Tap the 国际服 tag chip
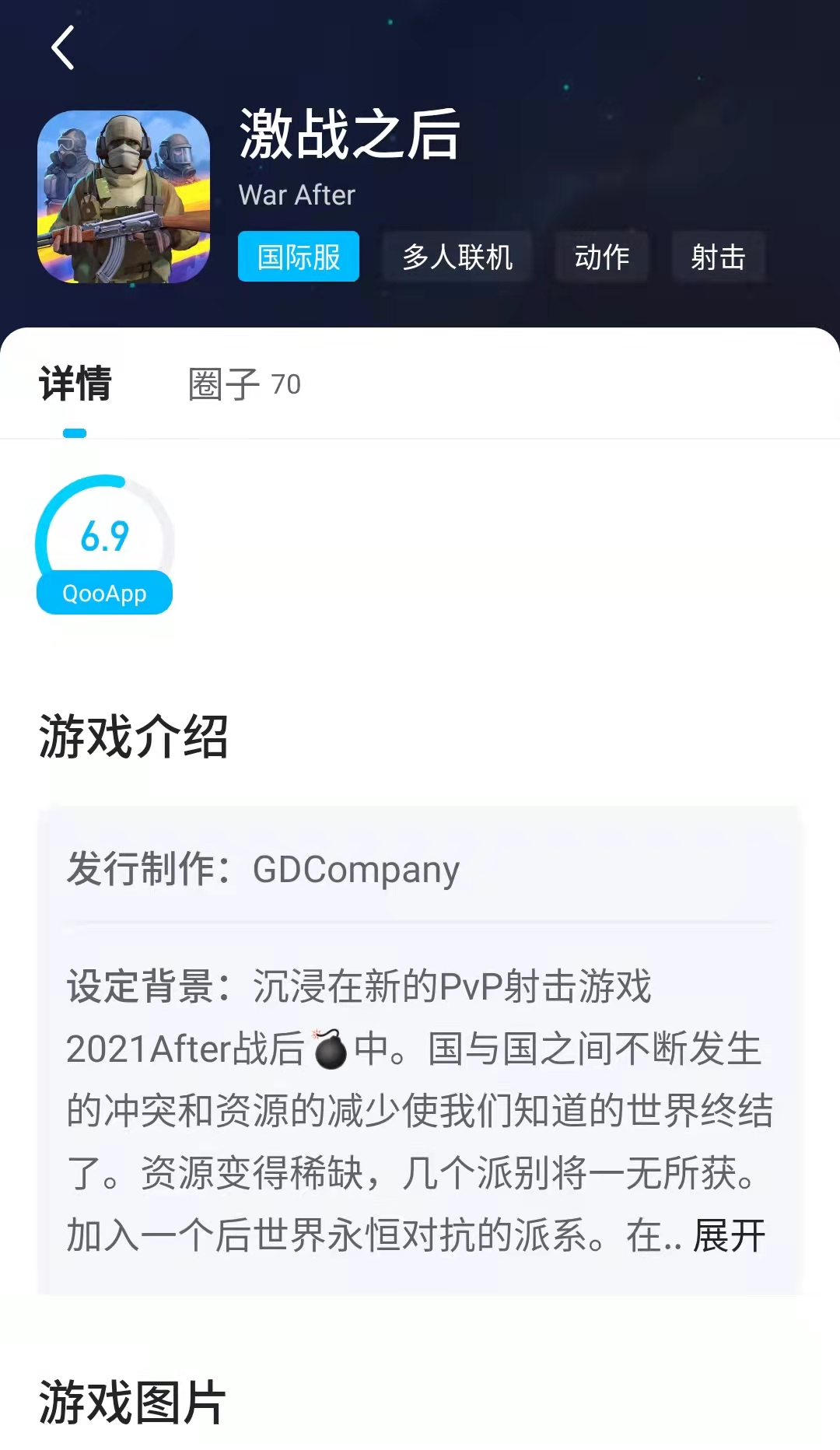This screenshot has width=840, height=1450. tap(299, 257)
